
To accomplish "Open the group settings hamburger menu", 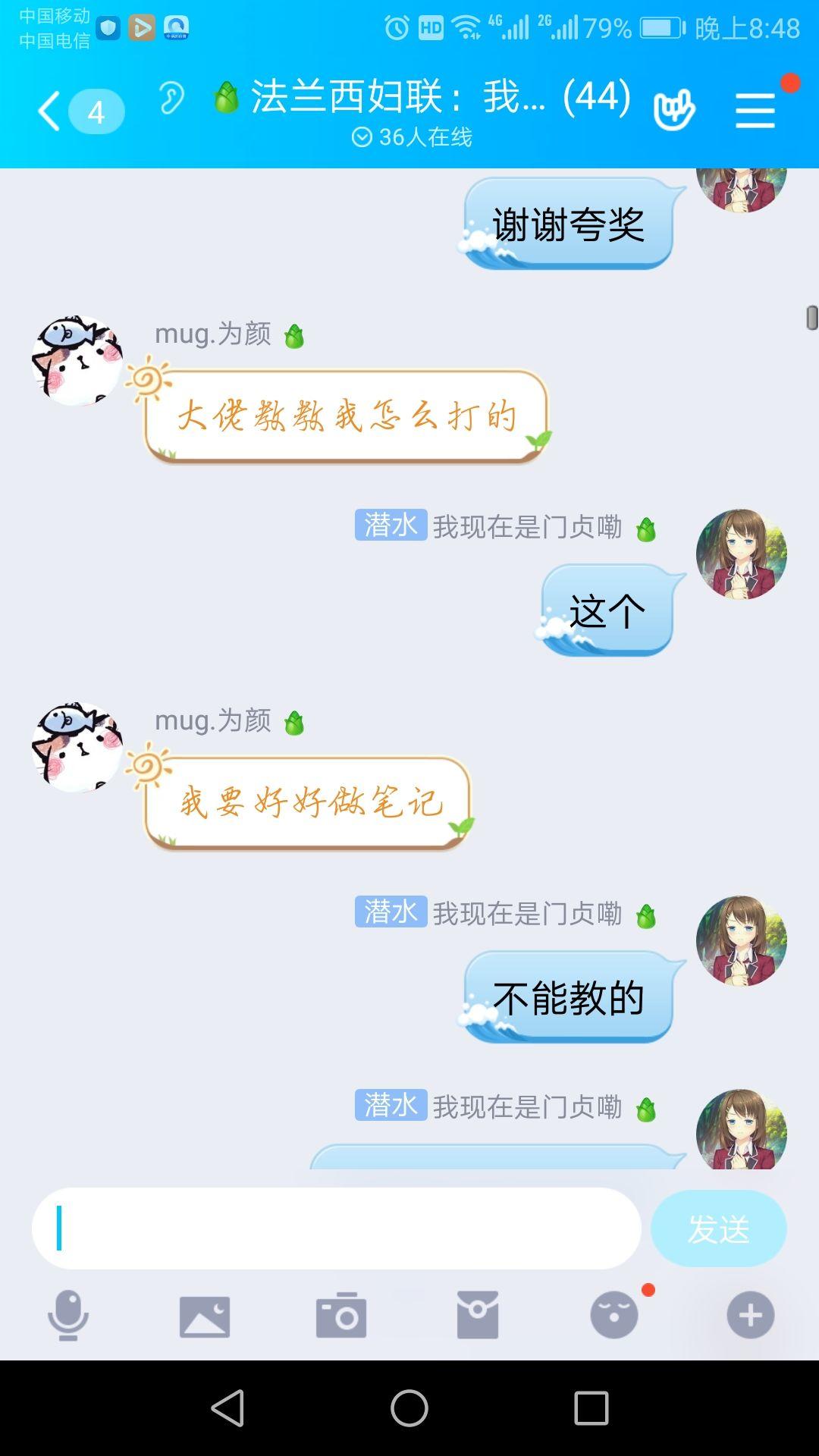I will click(x=753, y=108).
